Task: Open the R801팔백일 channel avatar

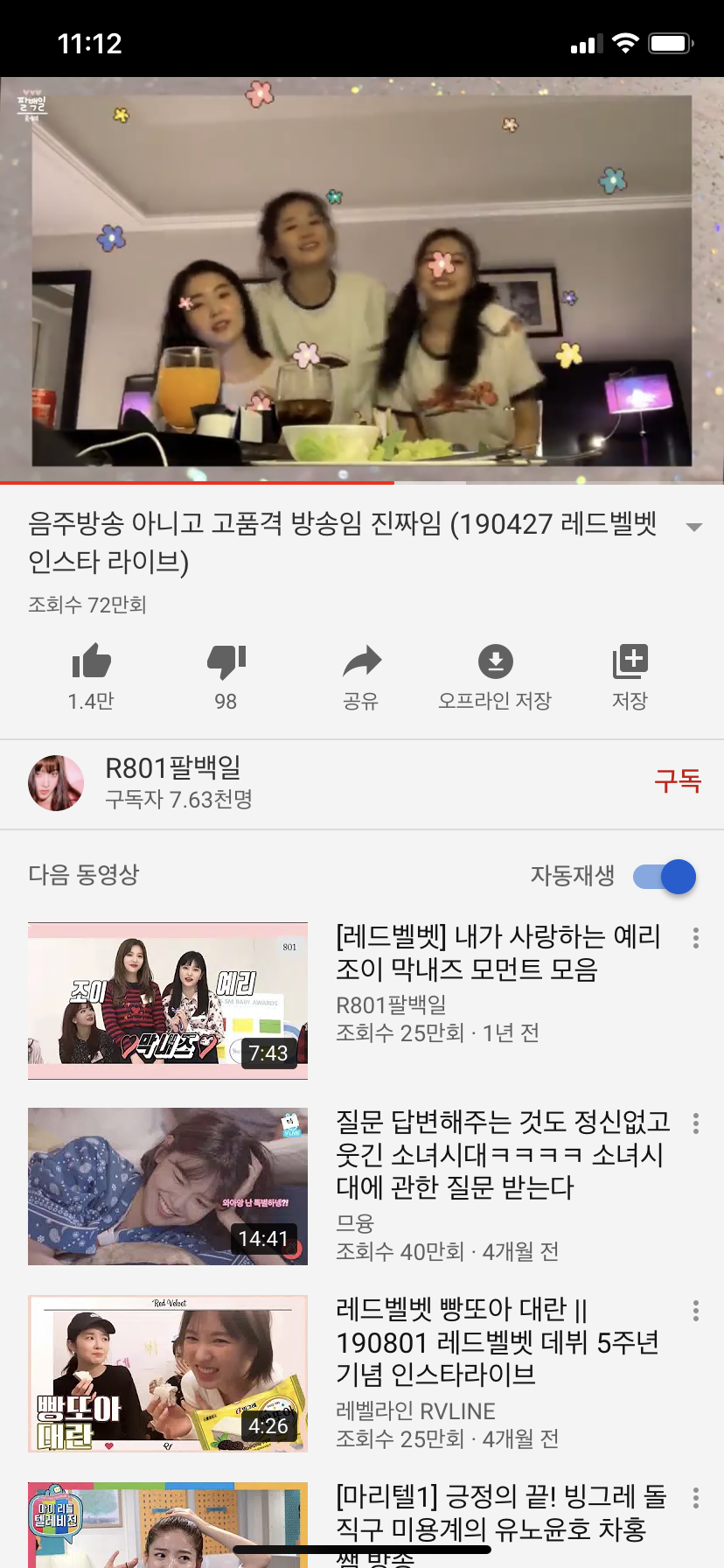Action: 56,783
